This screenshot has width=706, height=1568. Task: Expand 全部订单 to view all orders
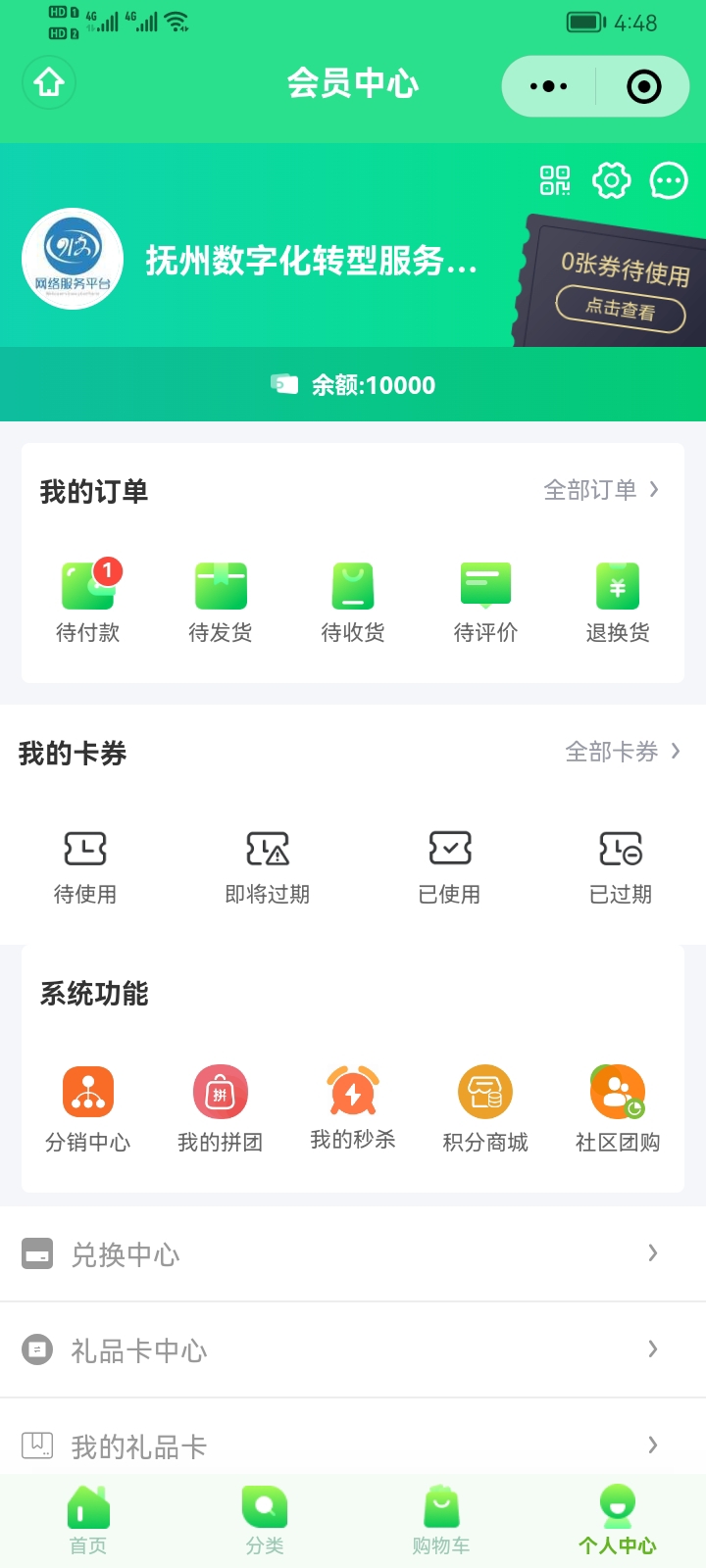(x=597, y=488)
